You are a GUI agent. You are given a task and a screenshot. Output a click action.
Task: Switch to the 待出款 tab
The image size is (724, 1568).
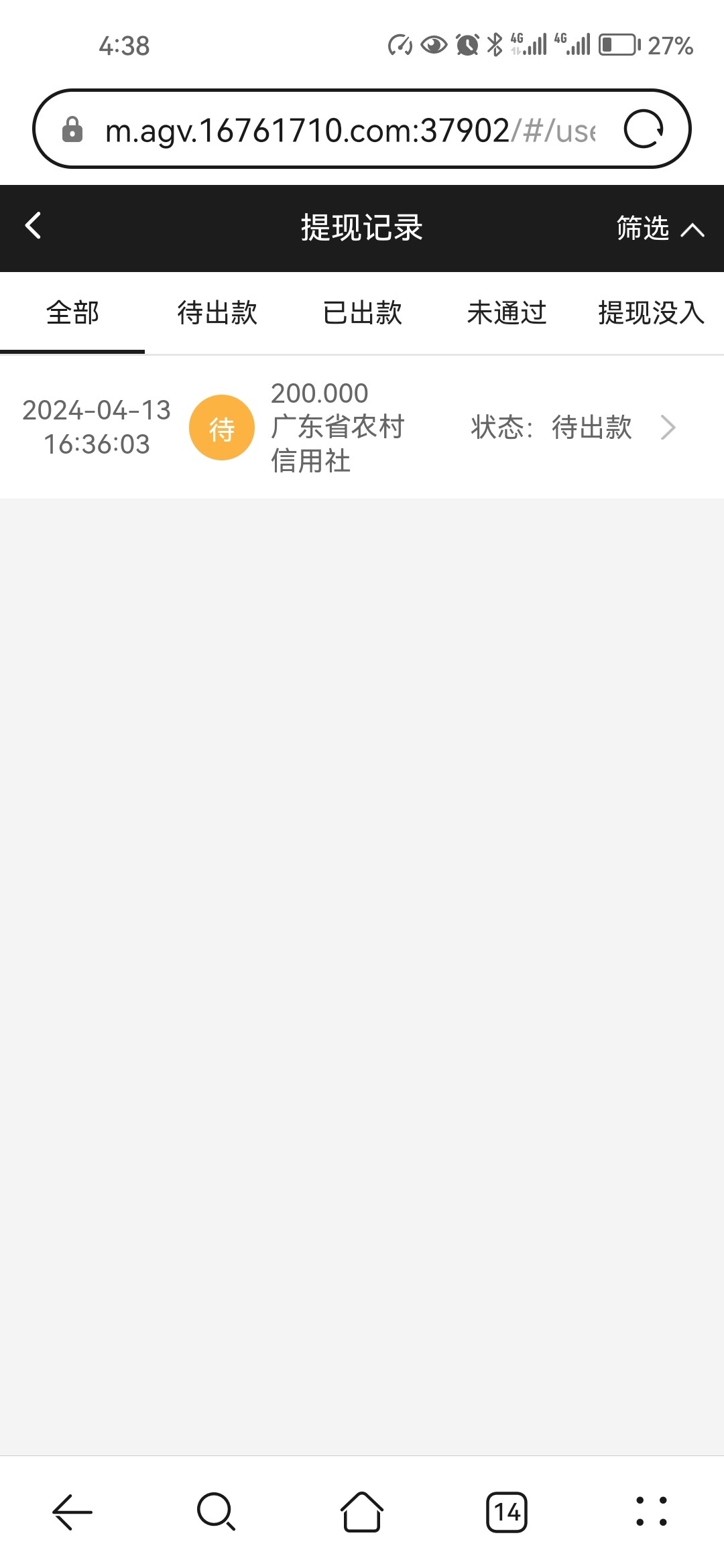click(217, 313)
